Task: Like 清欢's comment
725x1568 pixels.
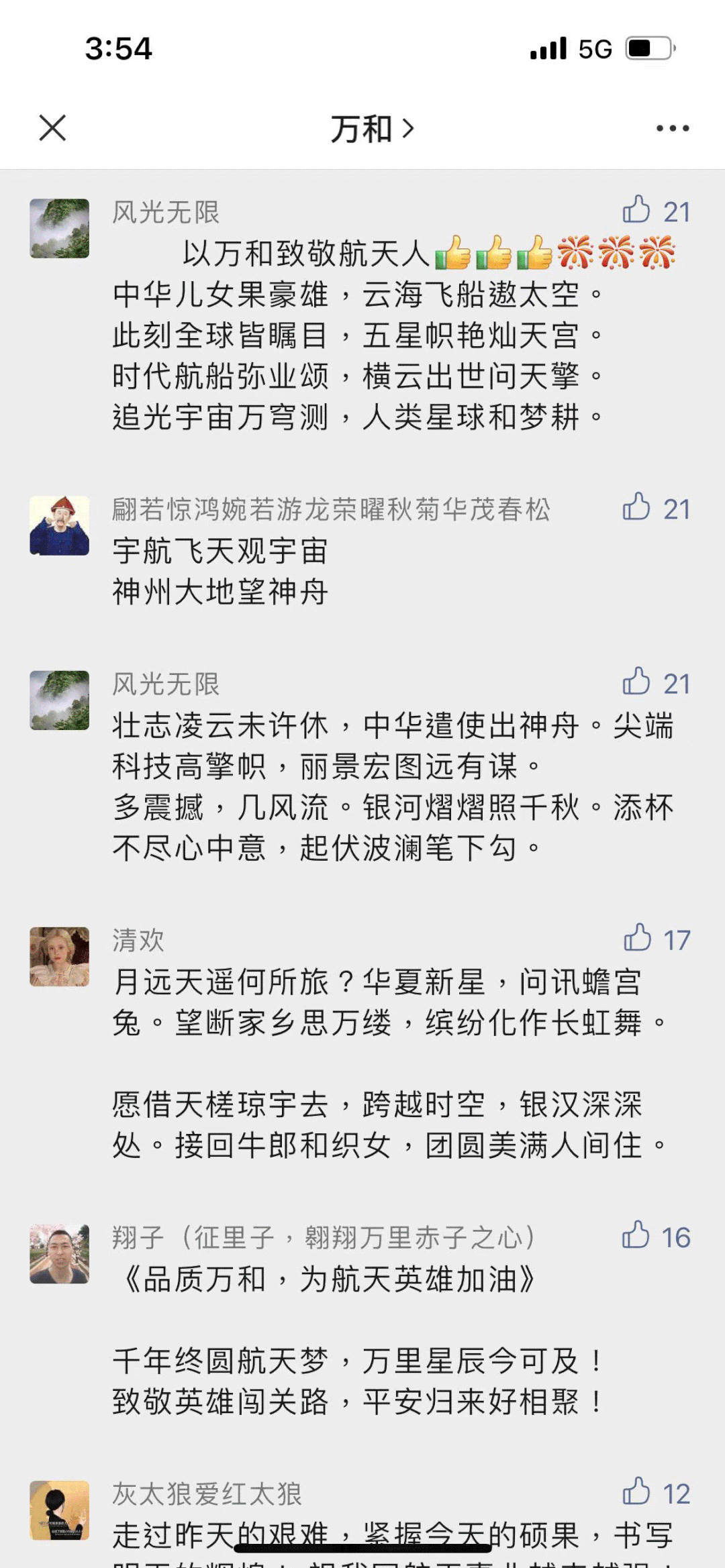Action: [637, 939]
